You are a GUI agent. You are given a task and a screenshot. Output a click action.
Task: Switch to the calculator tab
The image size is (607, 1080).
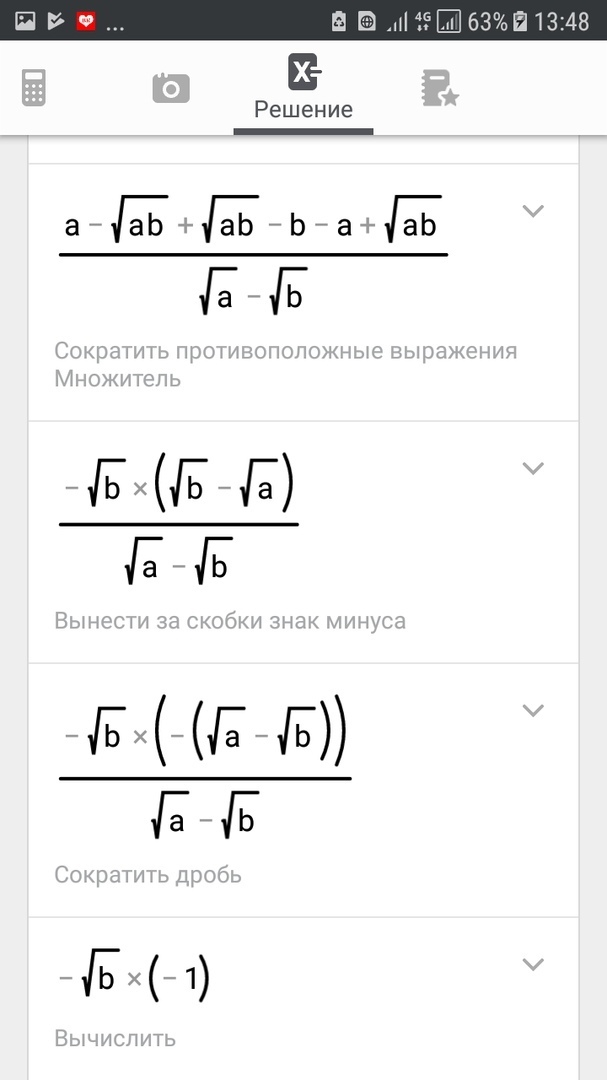pos(34,88)
